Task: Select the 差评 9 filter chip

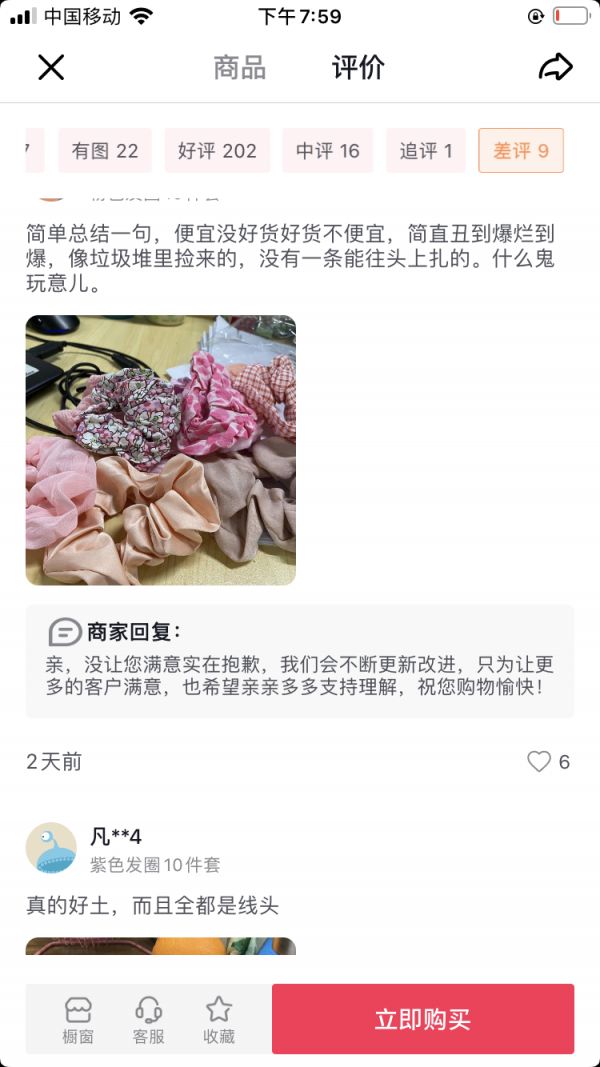Action: point(521,151)
